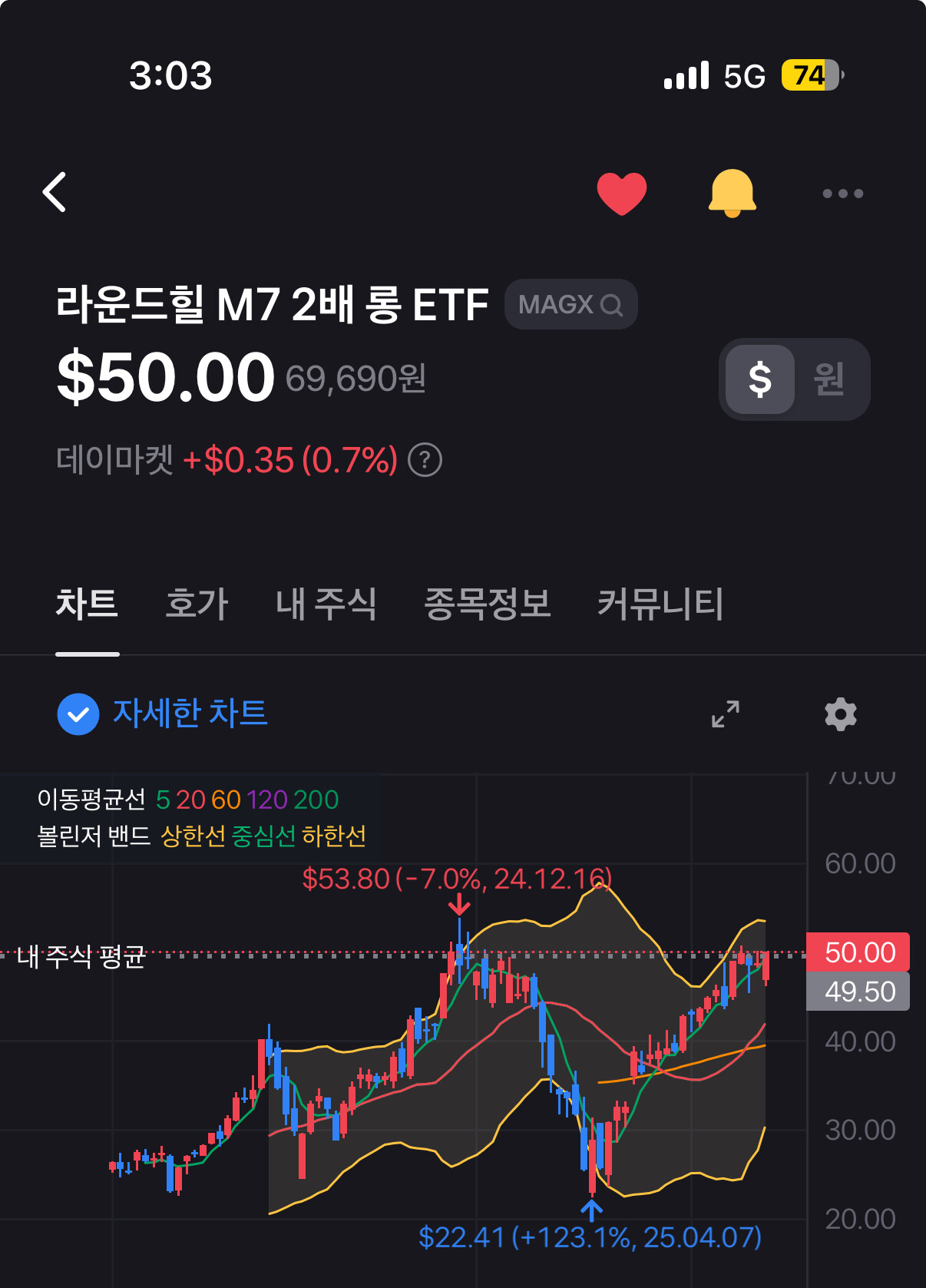
Task: Remove this ETF from favorites with the heart
Action: tap(621, 193)
